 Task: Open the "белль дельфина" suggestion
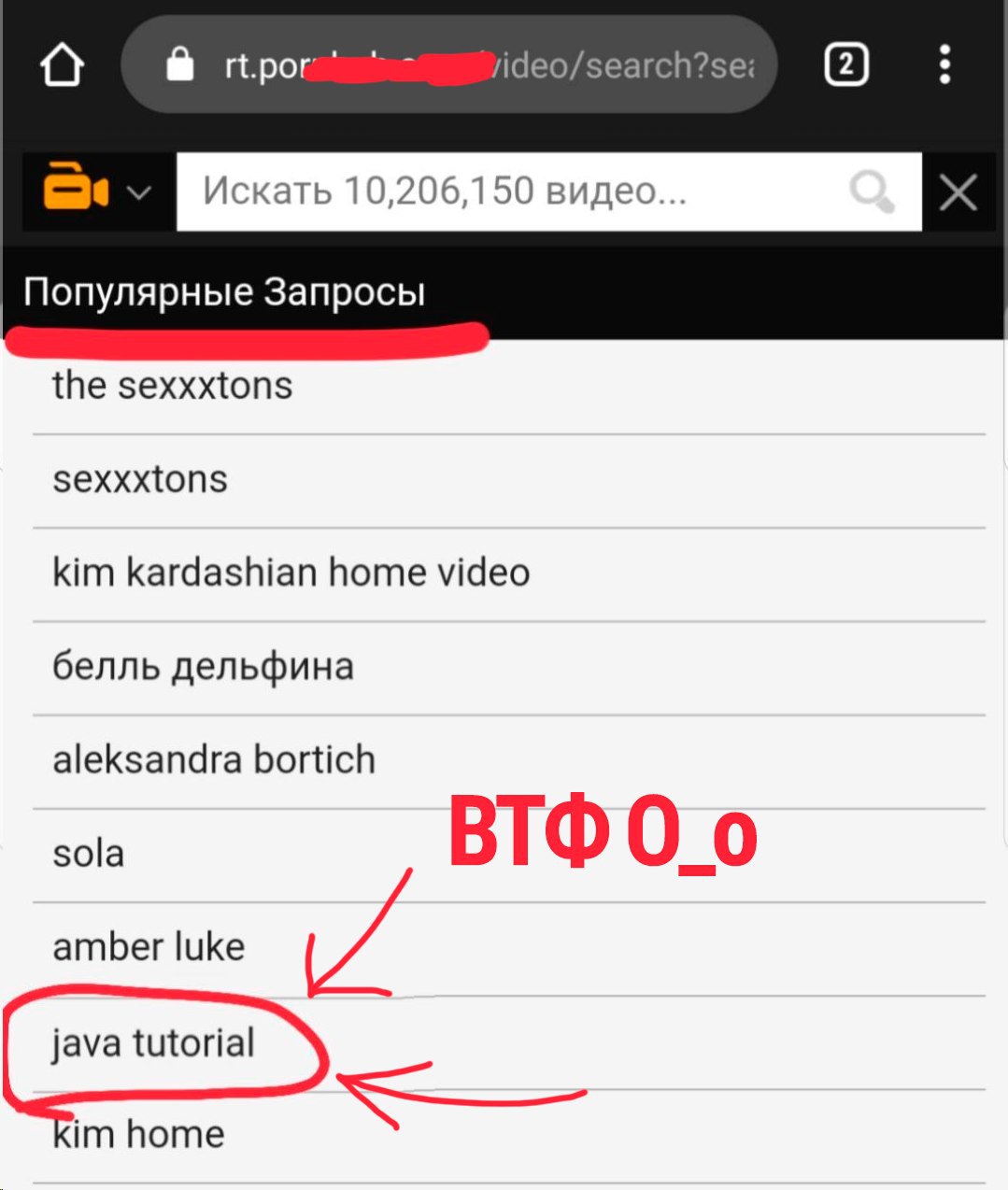click(x=203, y=667)
